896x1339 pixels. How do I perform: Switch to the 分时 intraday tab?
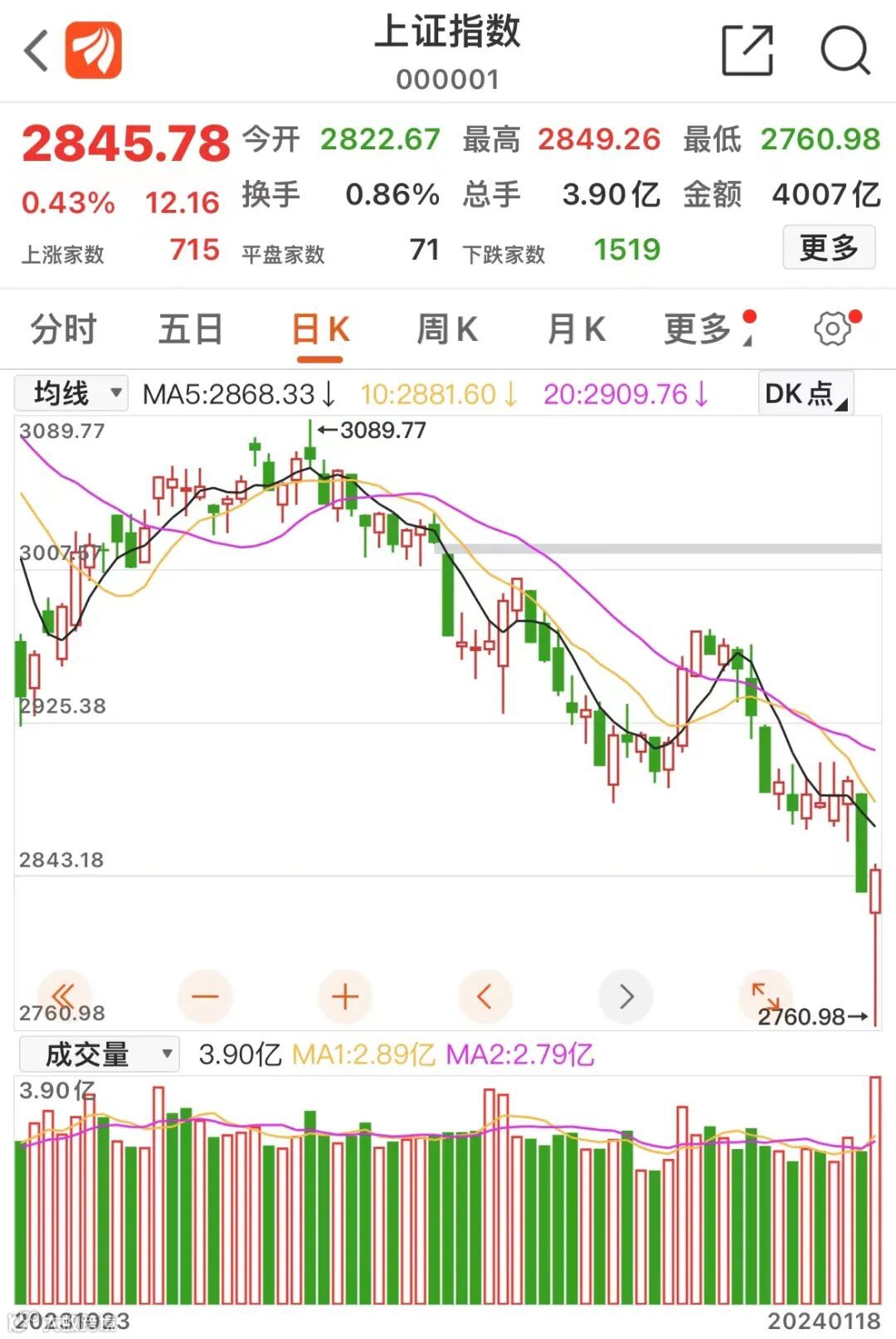click(64, 329)
